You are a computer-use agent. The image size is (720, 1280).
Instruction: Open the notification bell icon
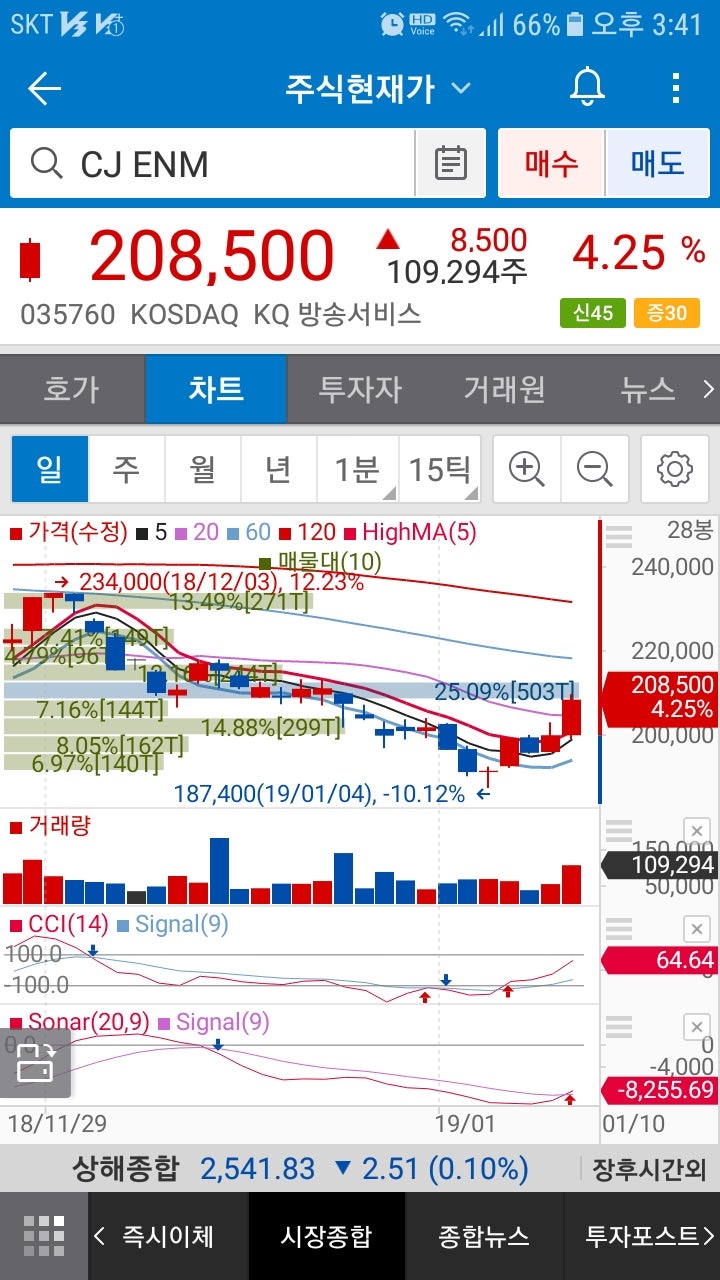pos(586,88)
